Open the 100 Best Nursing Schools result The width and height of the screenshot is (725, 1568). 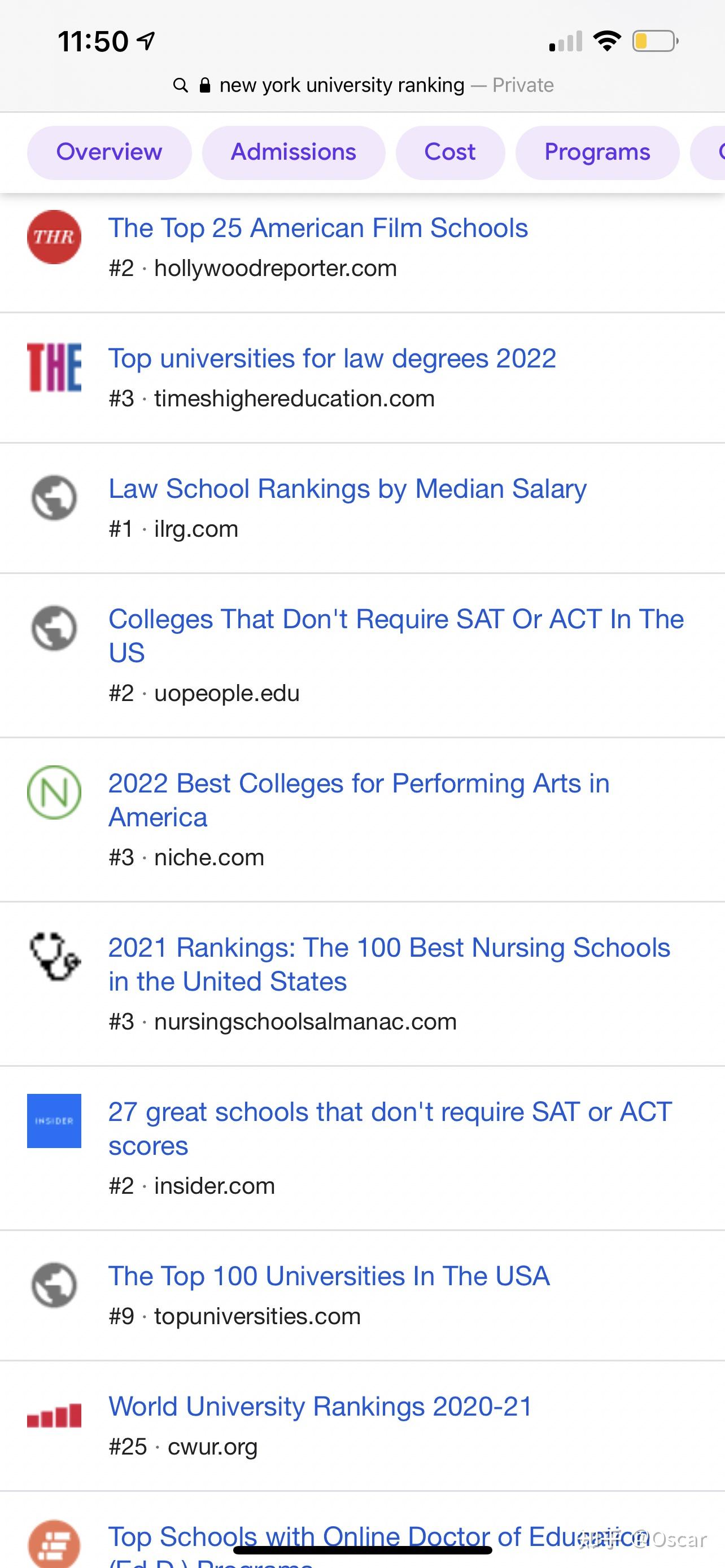[390, 965]
